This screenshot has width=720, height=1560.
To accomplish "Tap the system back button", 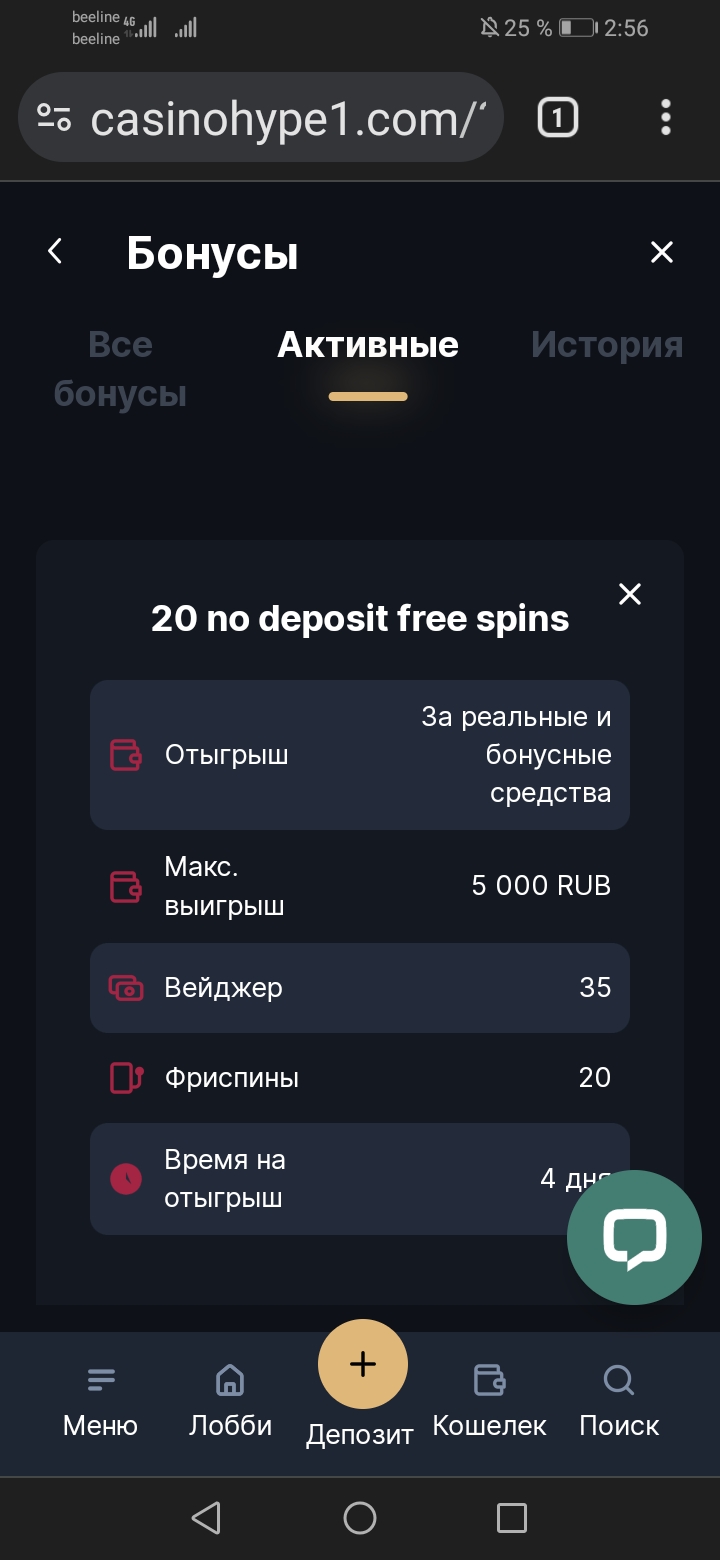I will [x=206, y=1518].
